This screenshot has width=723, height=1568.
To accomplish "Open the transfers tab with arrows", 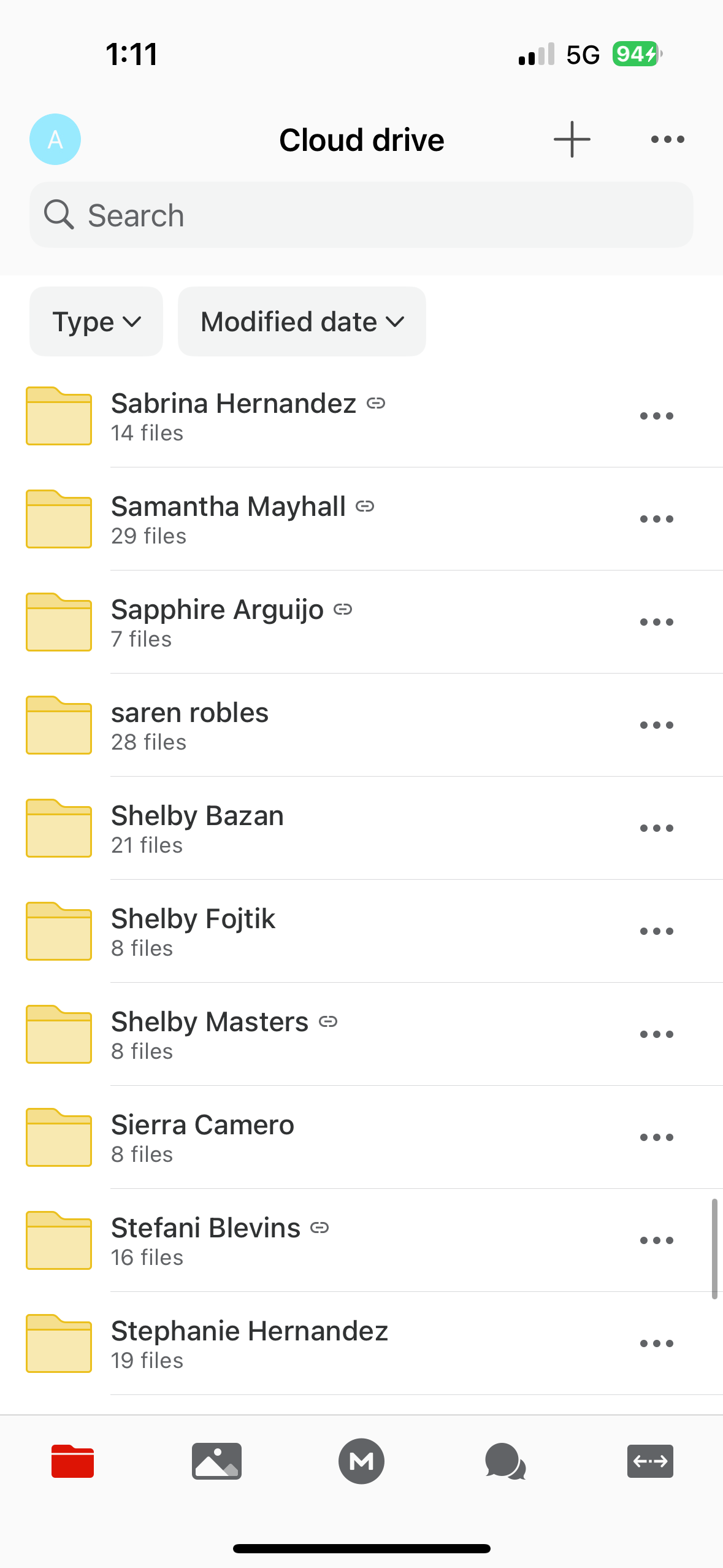I will click(x=650, y=1461).
